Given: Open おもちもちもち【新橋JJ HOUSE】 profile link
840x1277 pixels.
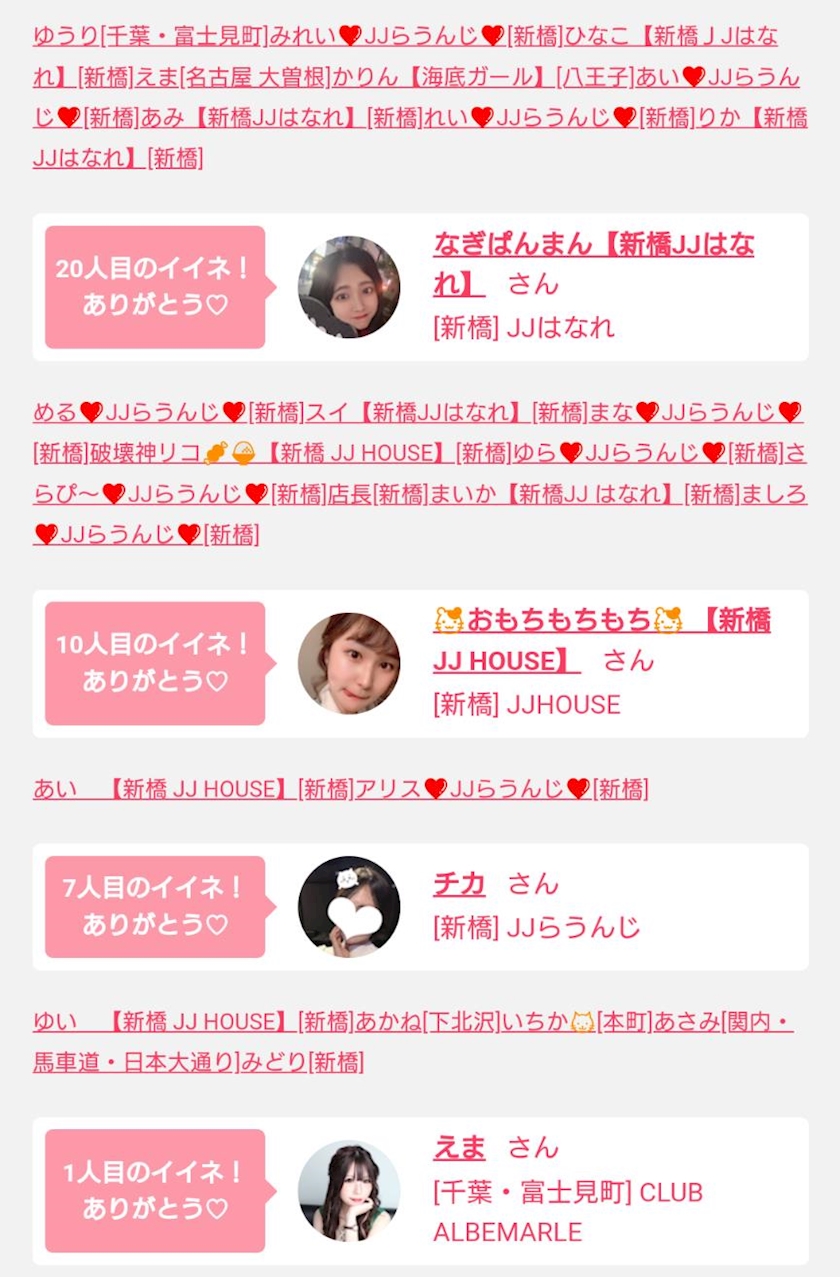Looking at the screenshot, I should pos(601,641).
